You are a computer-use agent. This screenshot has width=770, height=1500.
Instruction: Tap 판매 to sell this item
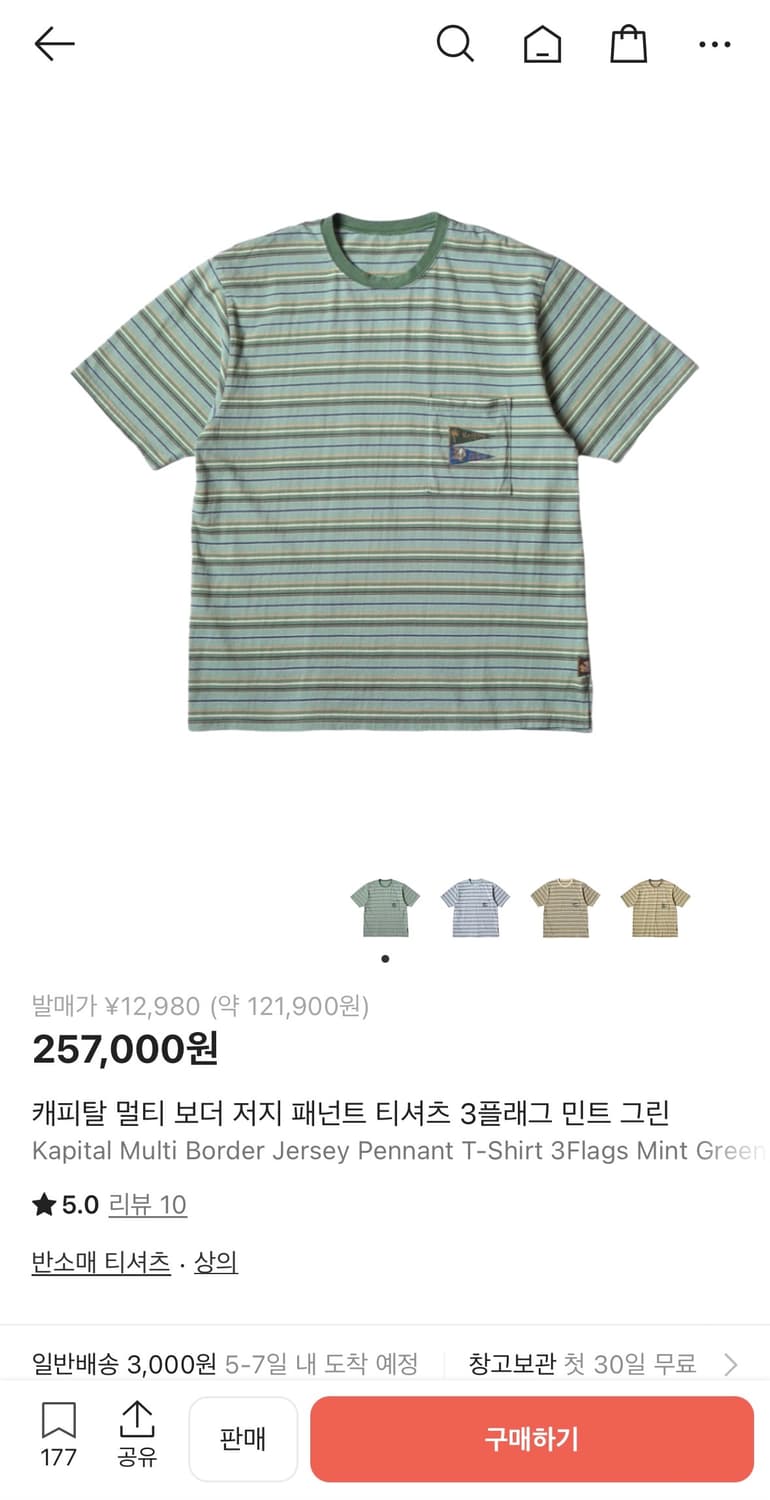(x=243, y=1437)
